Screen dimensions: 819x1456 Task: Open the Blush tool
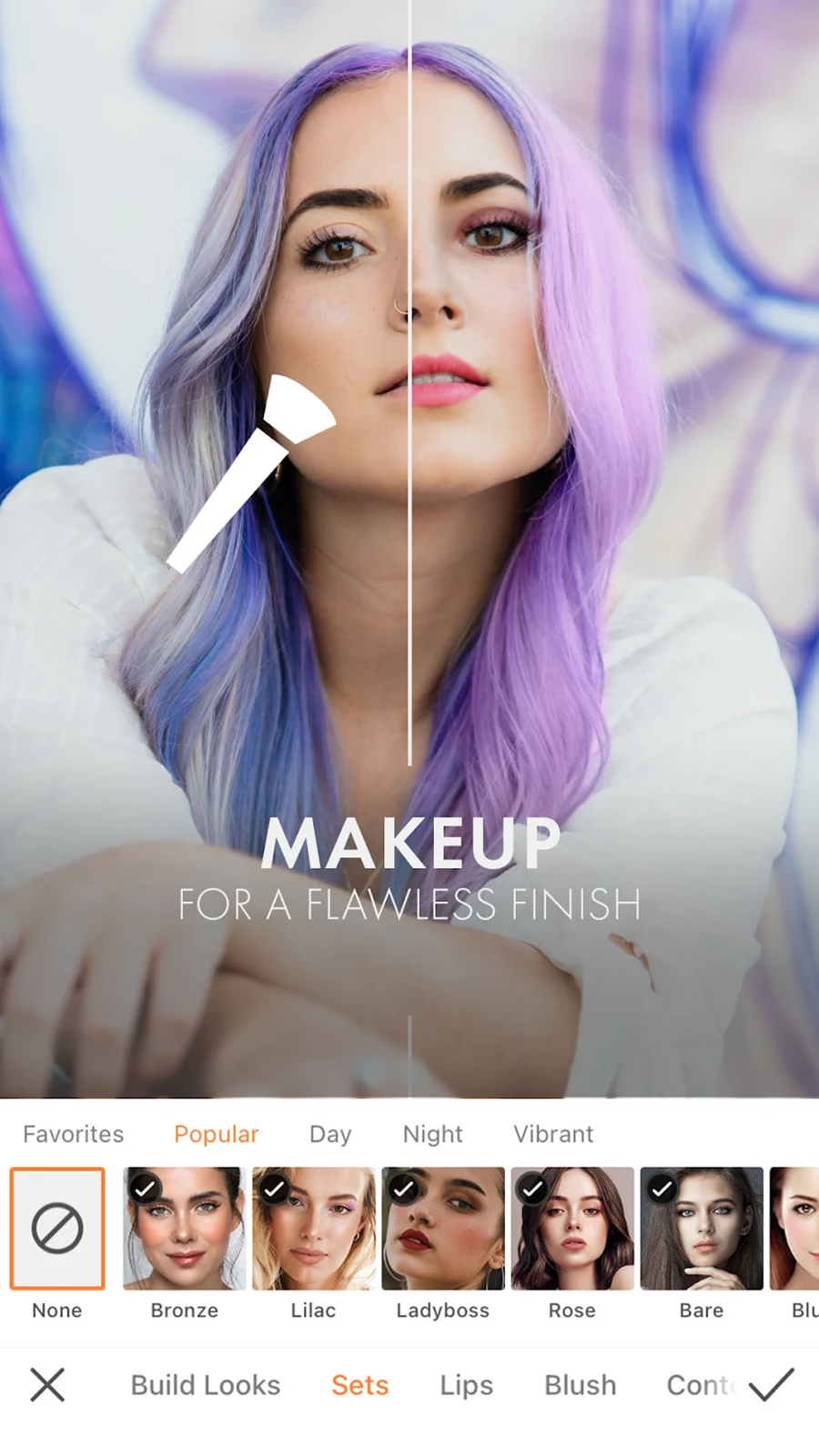tap(581, 1385)
